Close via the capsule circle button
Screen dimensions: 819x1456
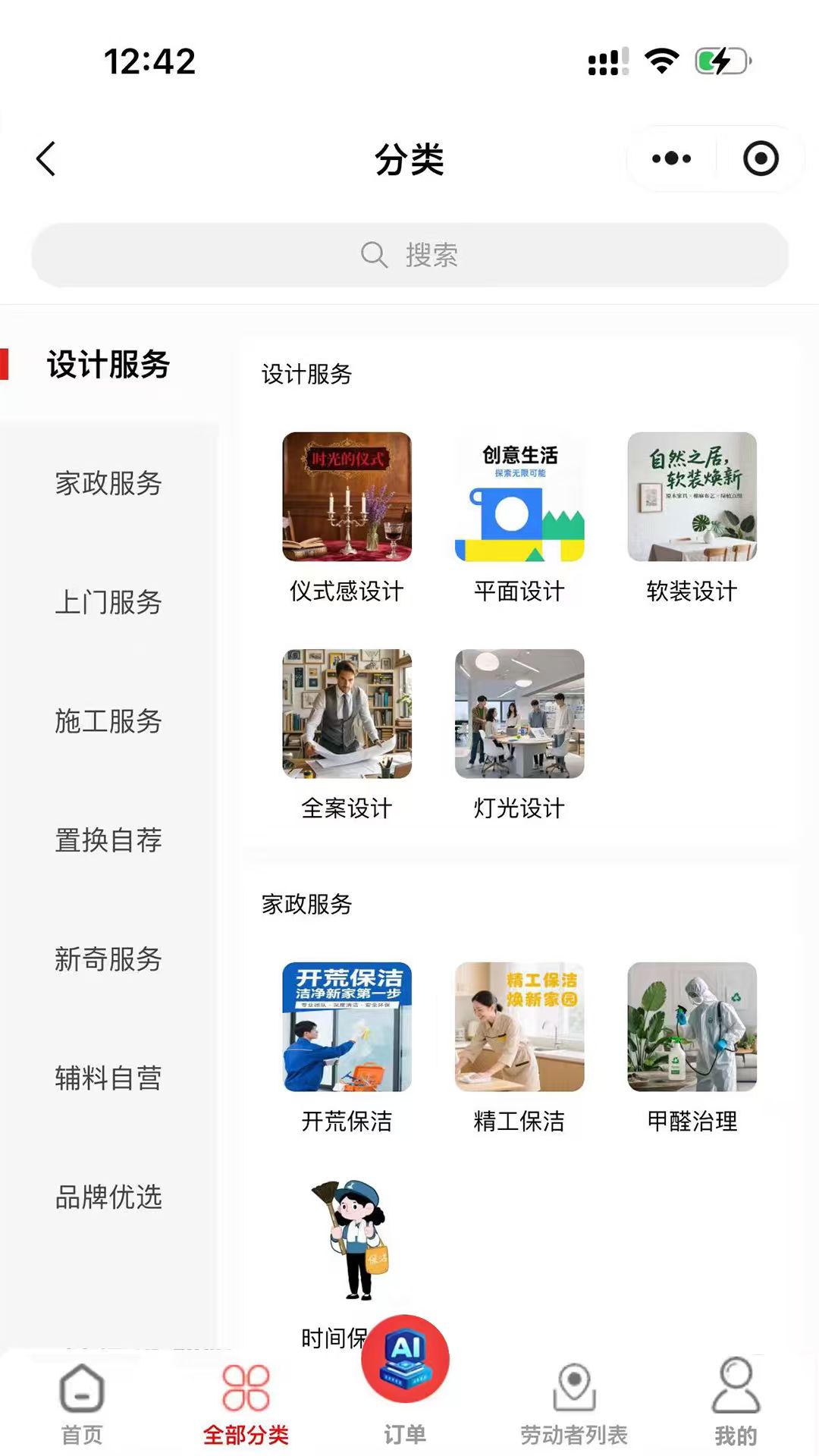(x=761, y=158)
